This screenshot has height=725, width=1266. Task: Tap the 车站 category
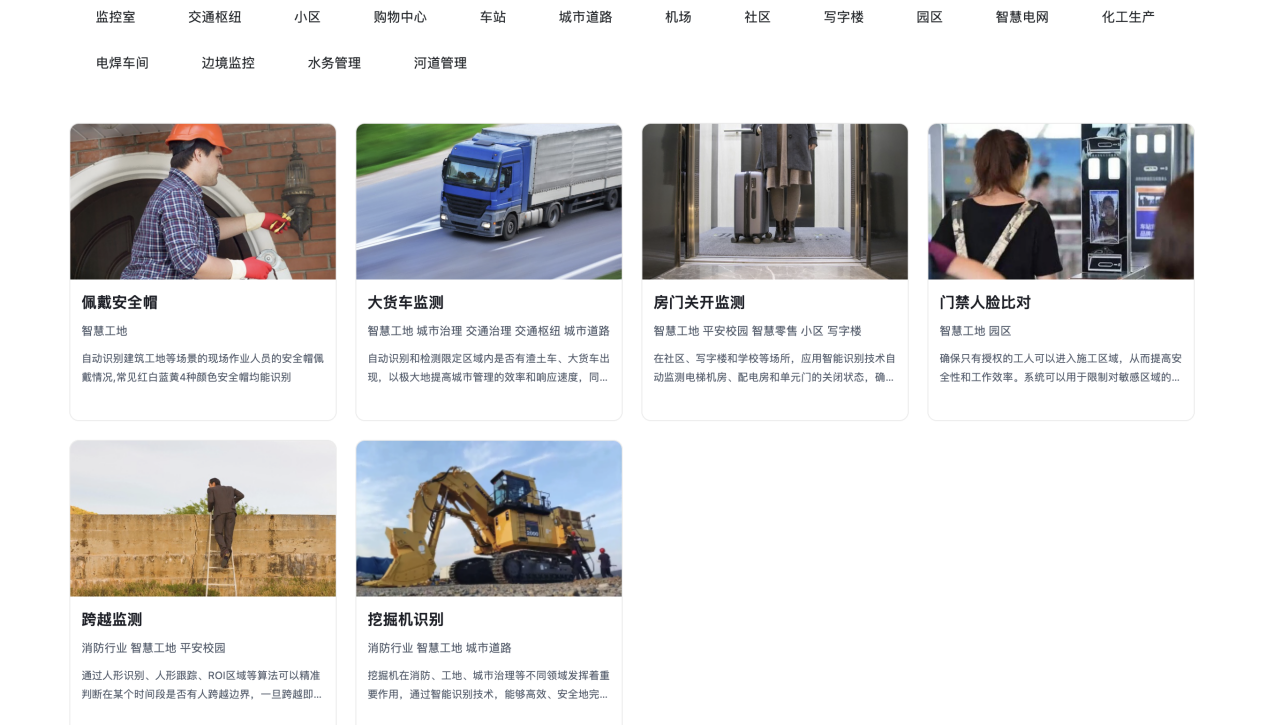pos(493,17)
